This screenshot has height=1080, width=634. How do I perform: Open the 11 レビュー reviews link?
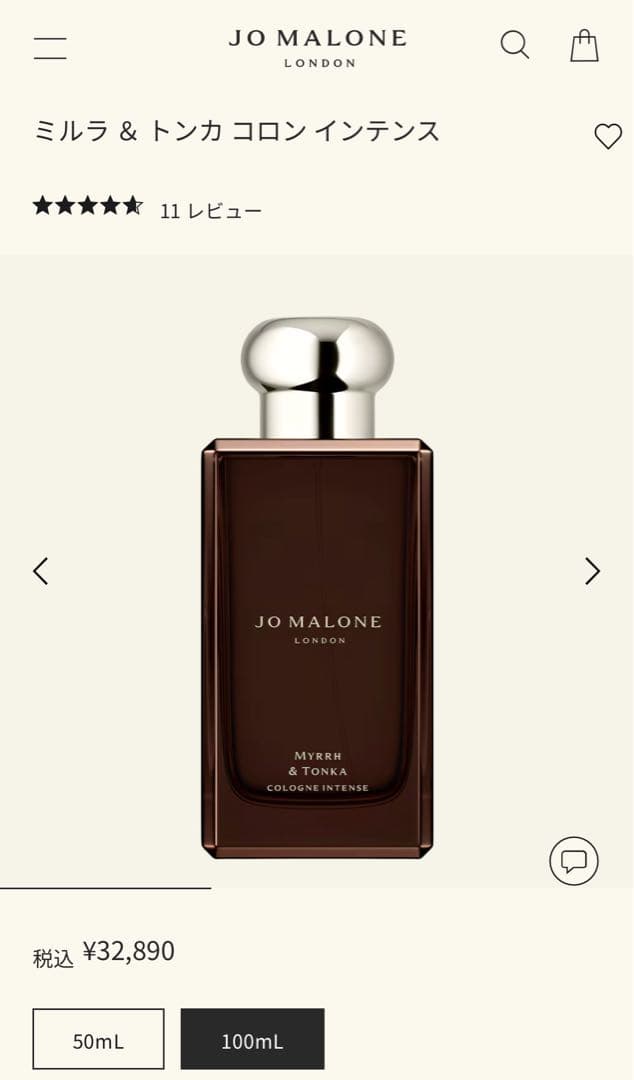(210, 211)
